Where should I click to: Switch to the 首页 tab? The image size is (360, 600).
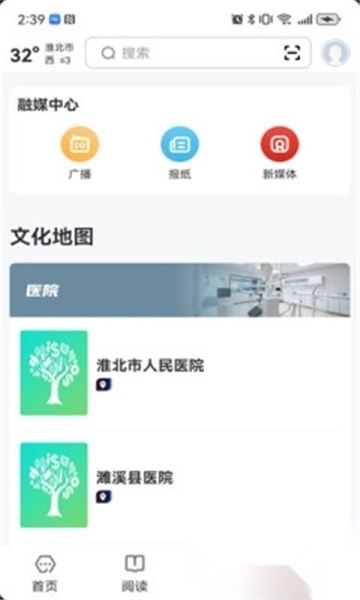point(45,574)
